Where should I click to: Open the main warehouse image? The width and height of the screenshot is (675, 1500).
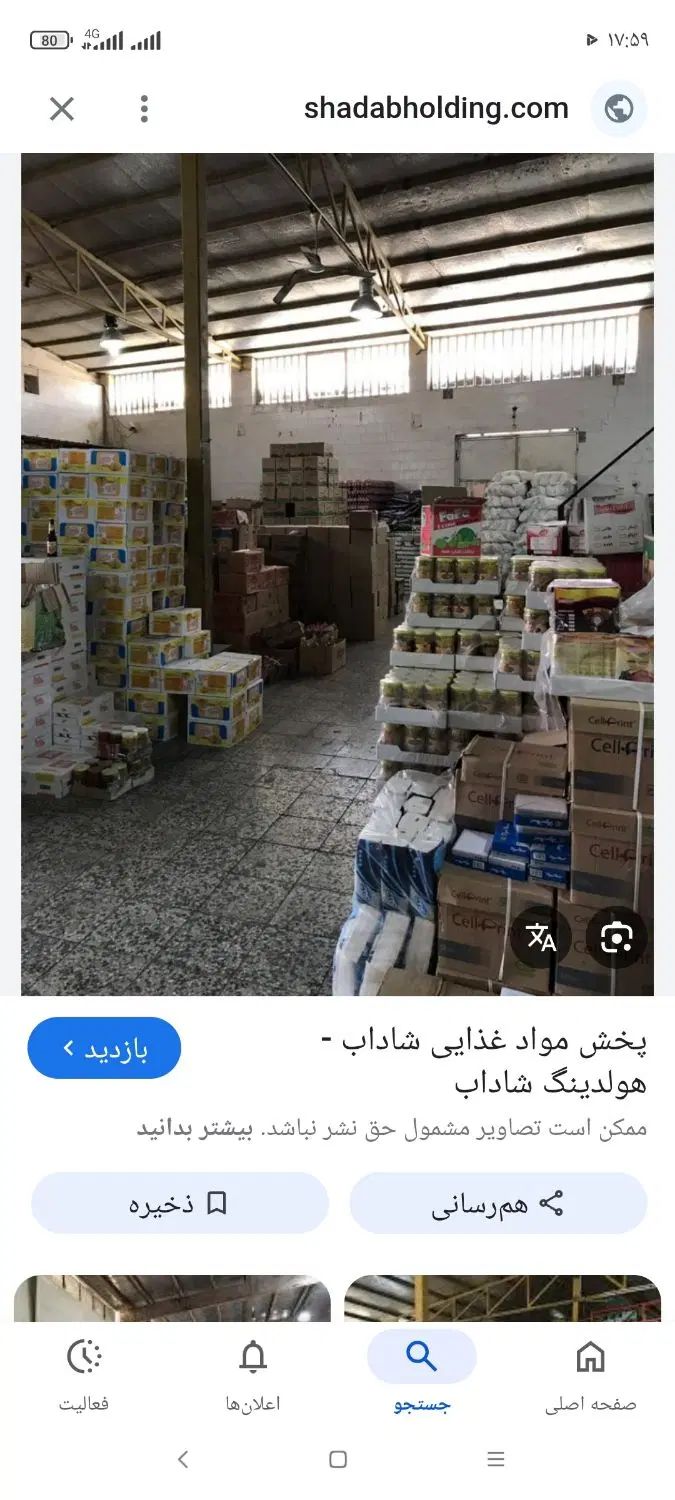pos(337,574)
